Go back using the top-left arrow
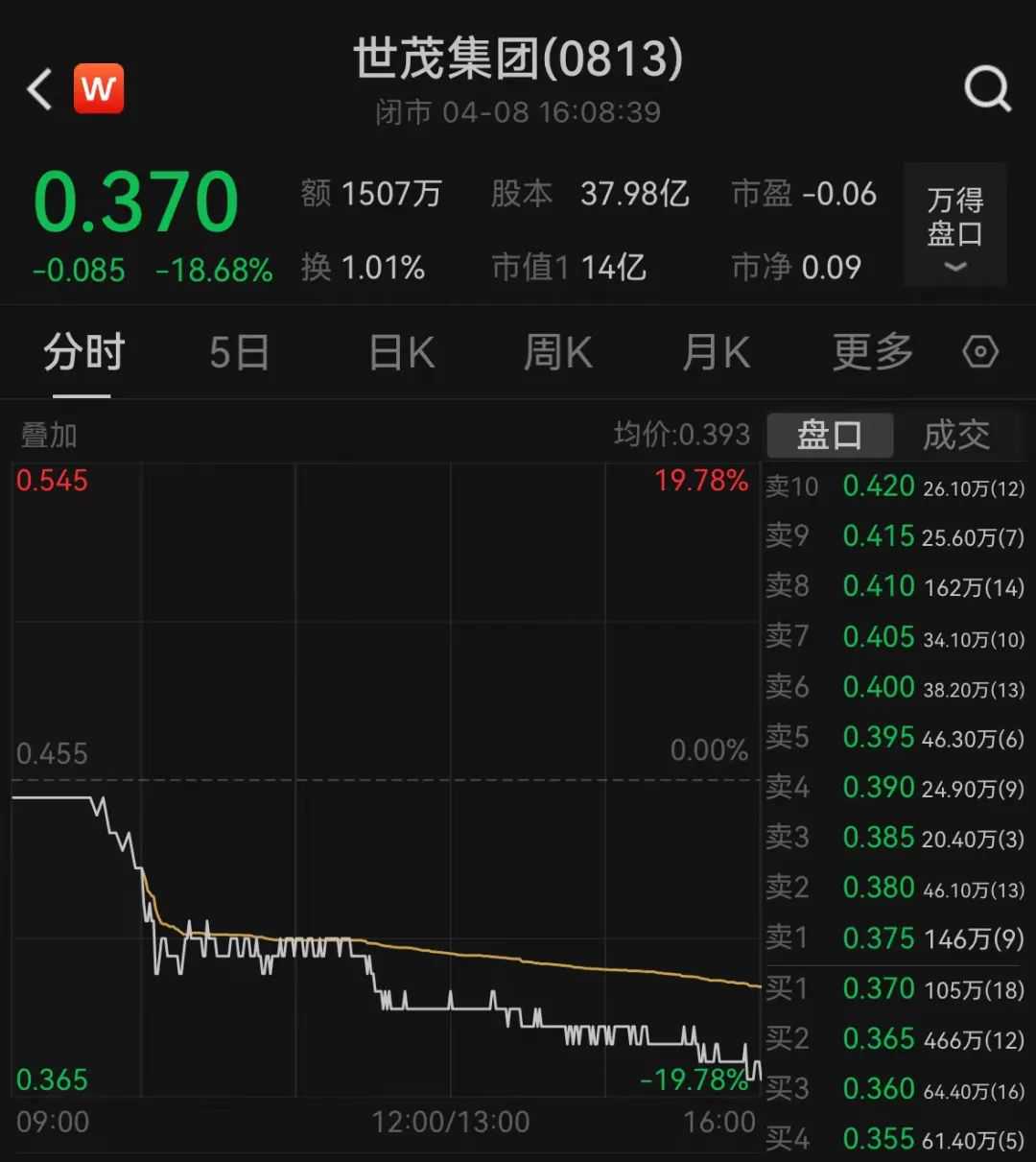This screenshot has height=1162, width=1036. pyautogui.click(x=40, y=90)
